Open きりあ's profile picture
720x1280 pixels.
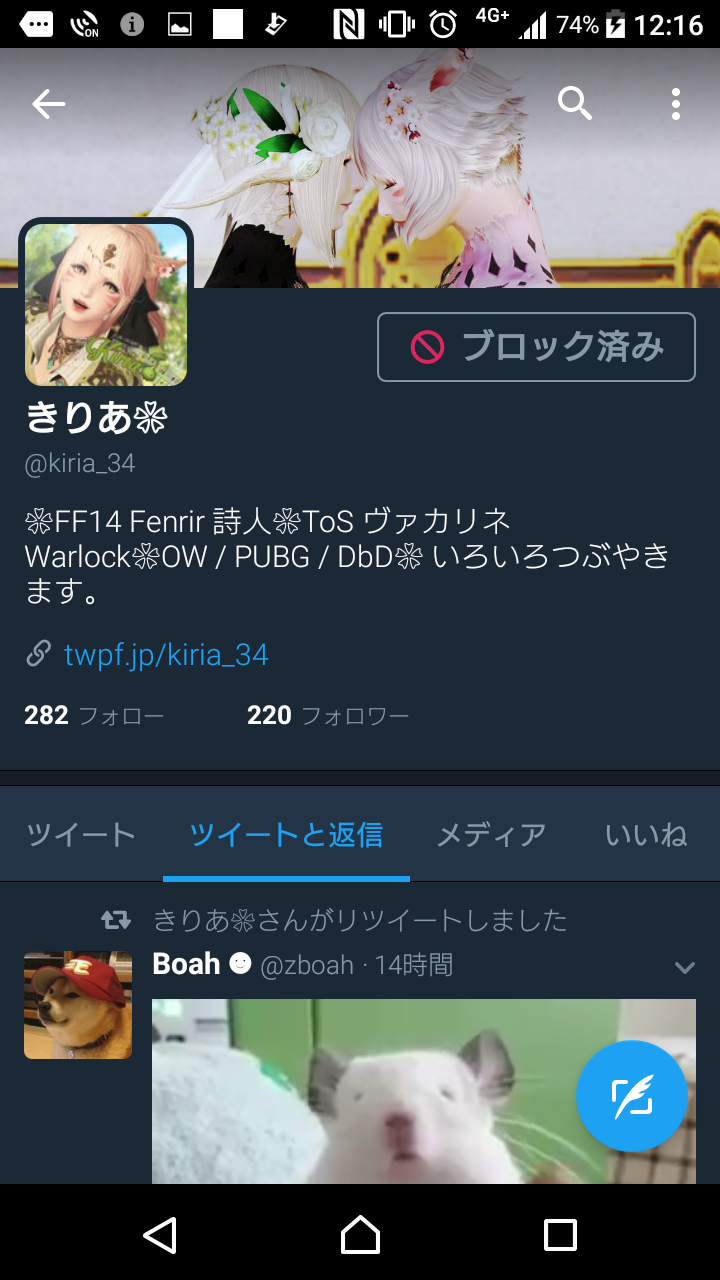click(x=106, y=304)
